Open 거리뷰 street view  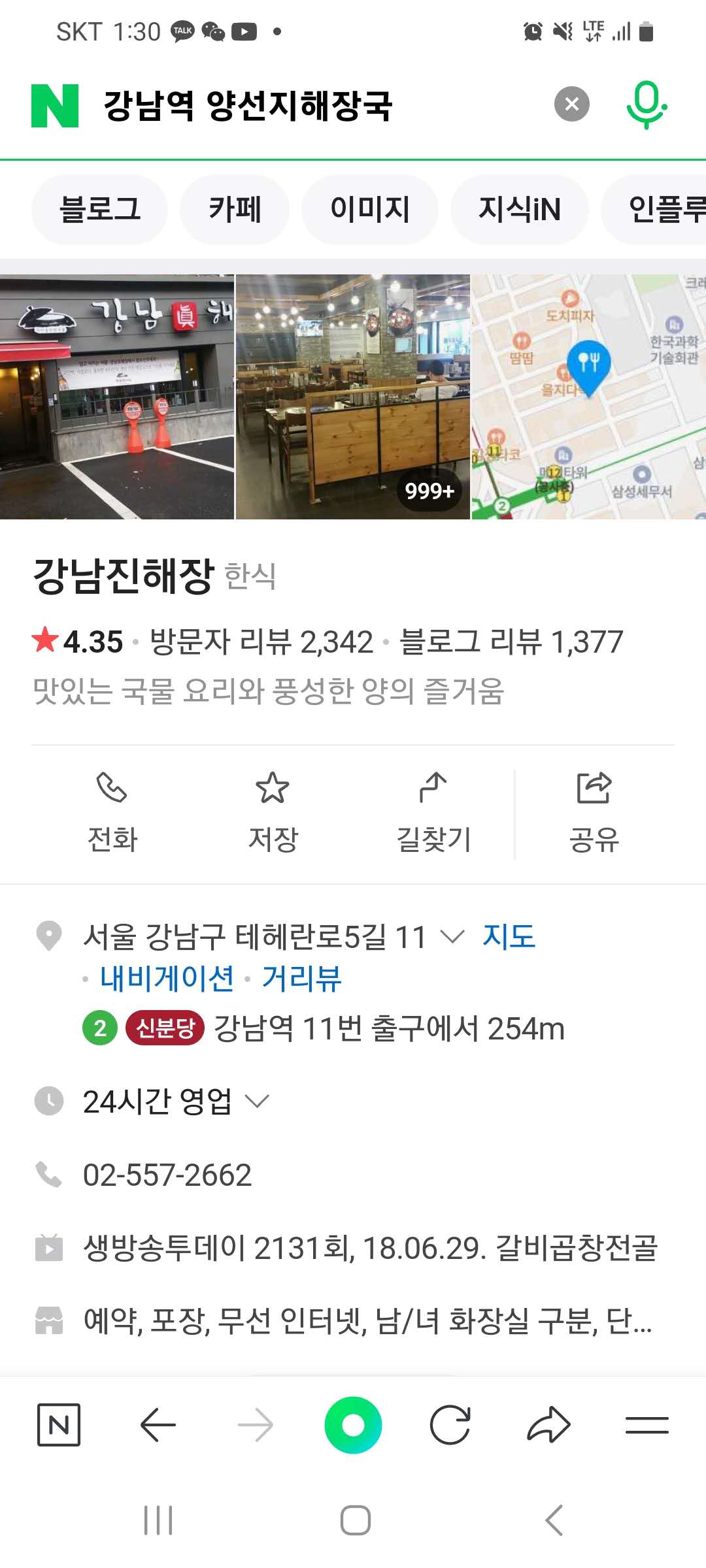tap(301, 979)
